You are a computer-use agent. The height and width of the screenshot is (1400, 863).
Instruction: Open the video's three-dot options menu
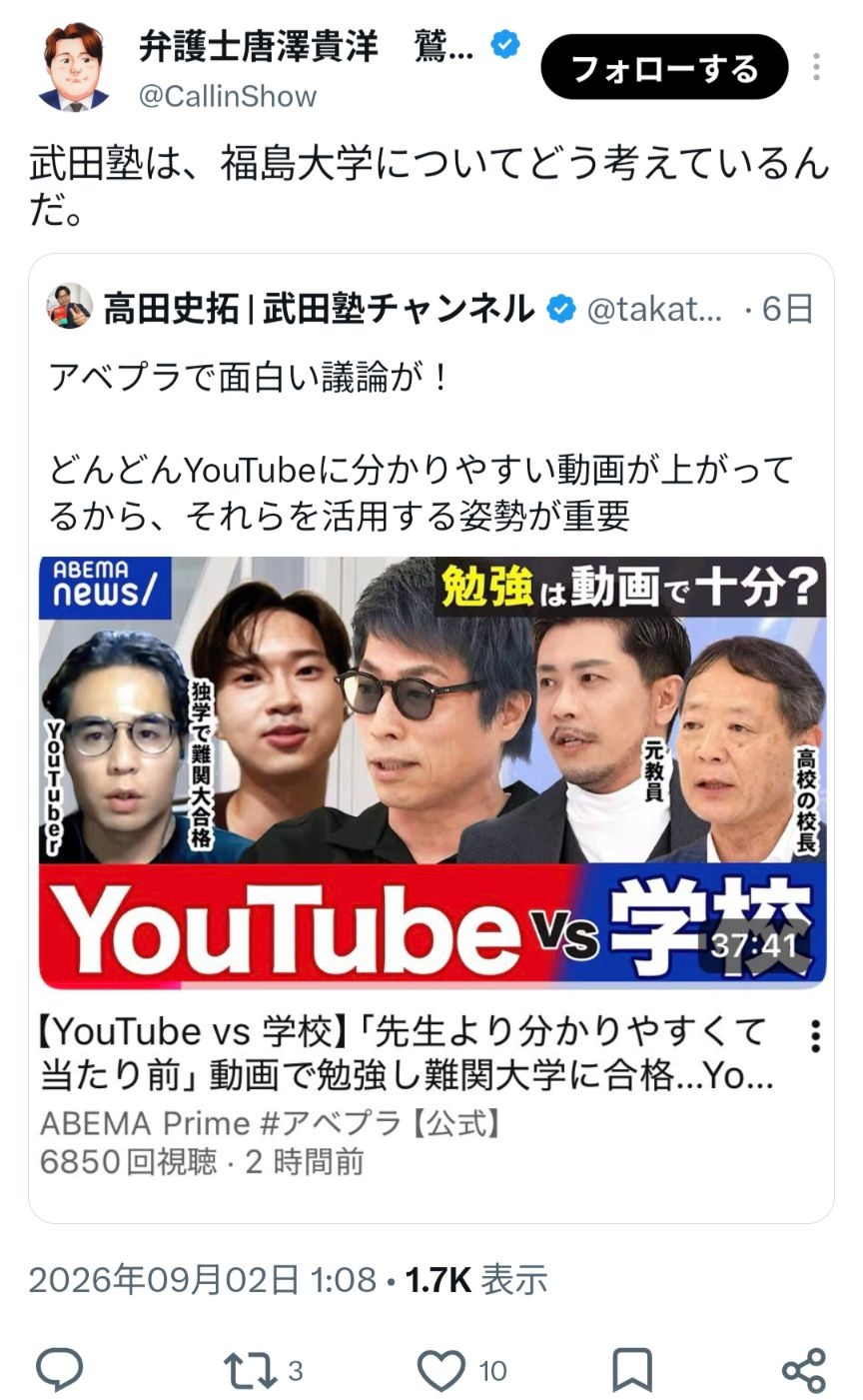click(815, 1036)
